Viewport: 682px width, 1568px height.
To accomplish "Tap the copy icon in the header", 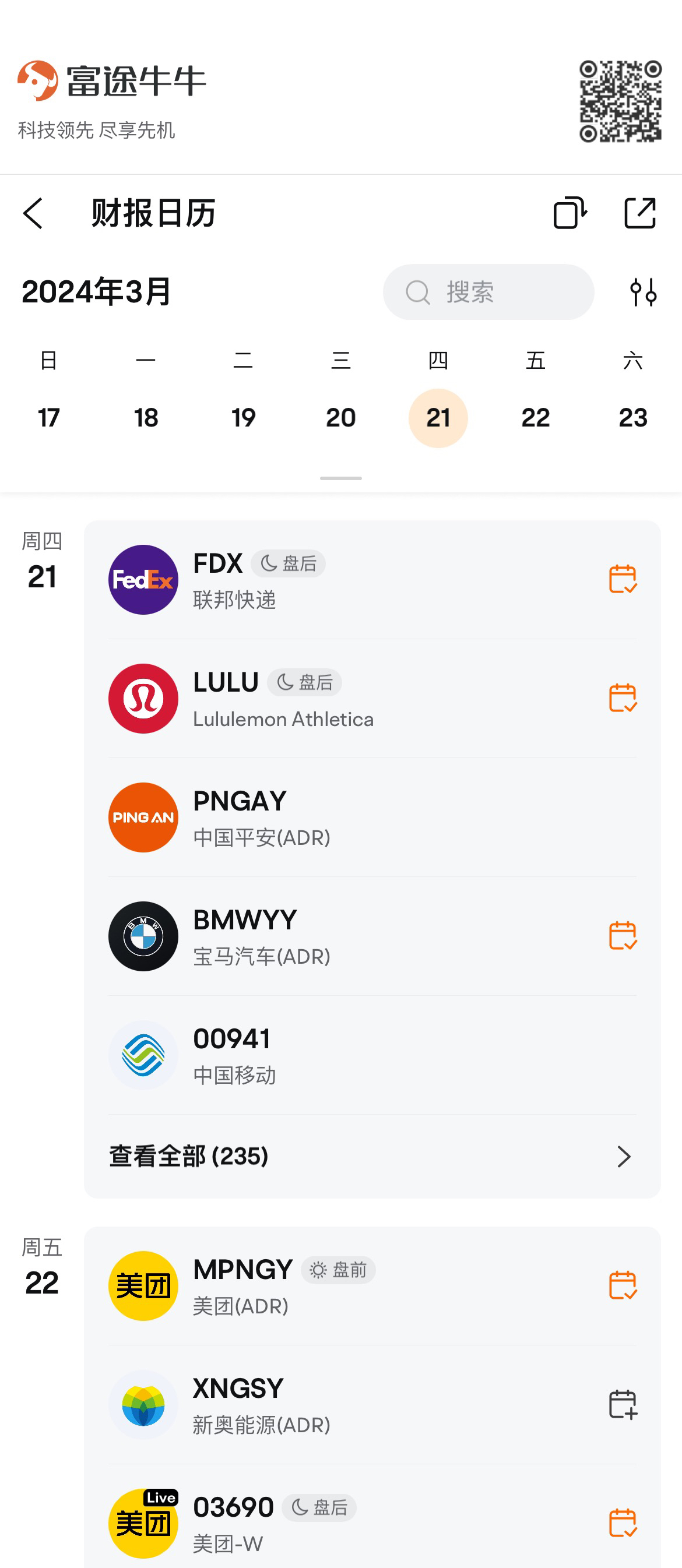I will pos(569,213).
